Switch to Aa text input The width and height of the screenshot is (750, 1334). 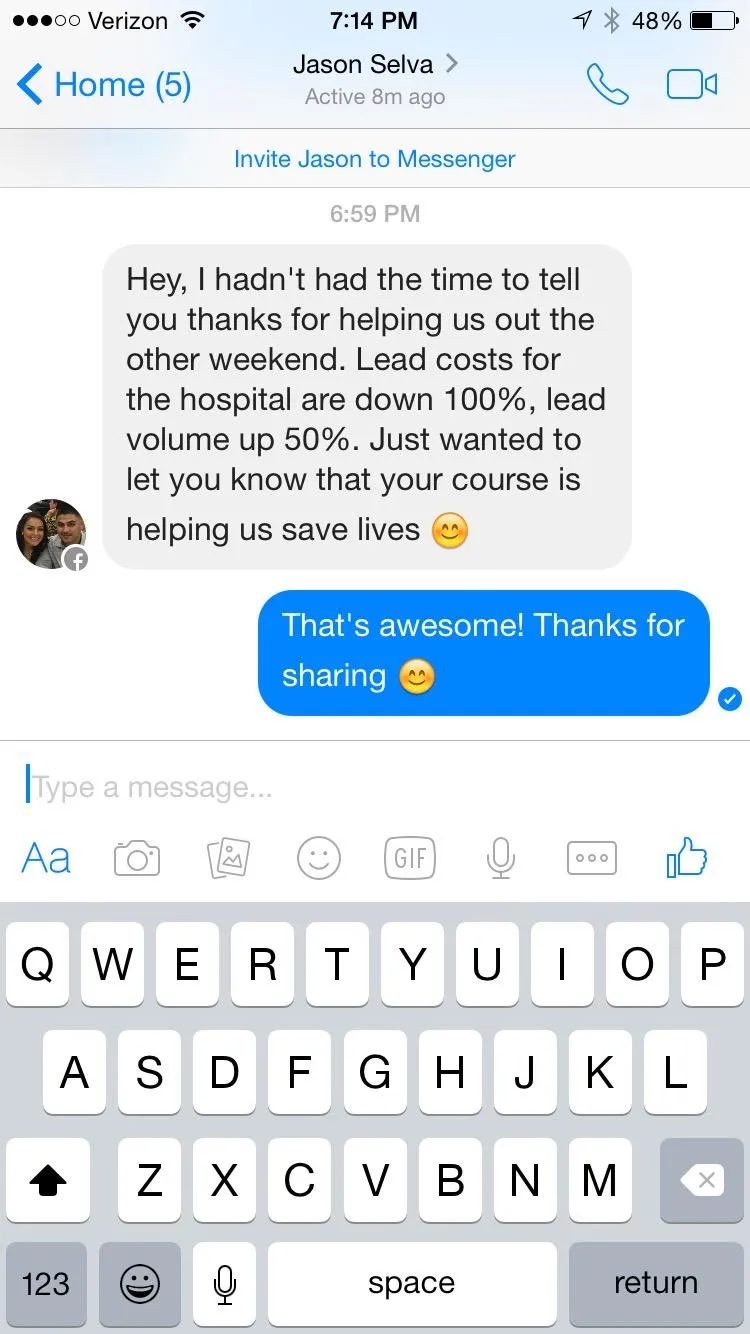pos(46,858)
